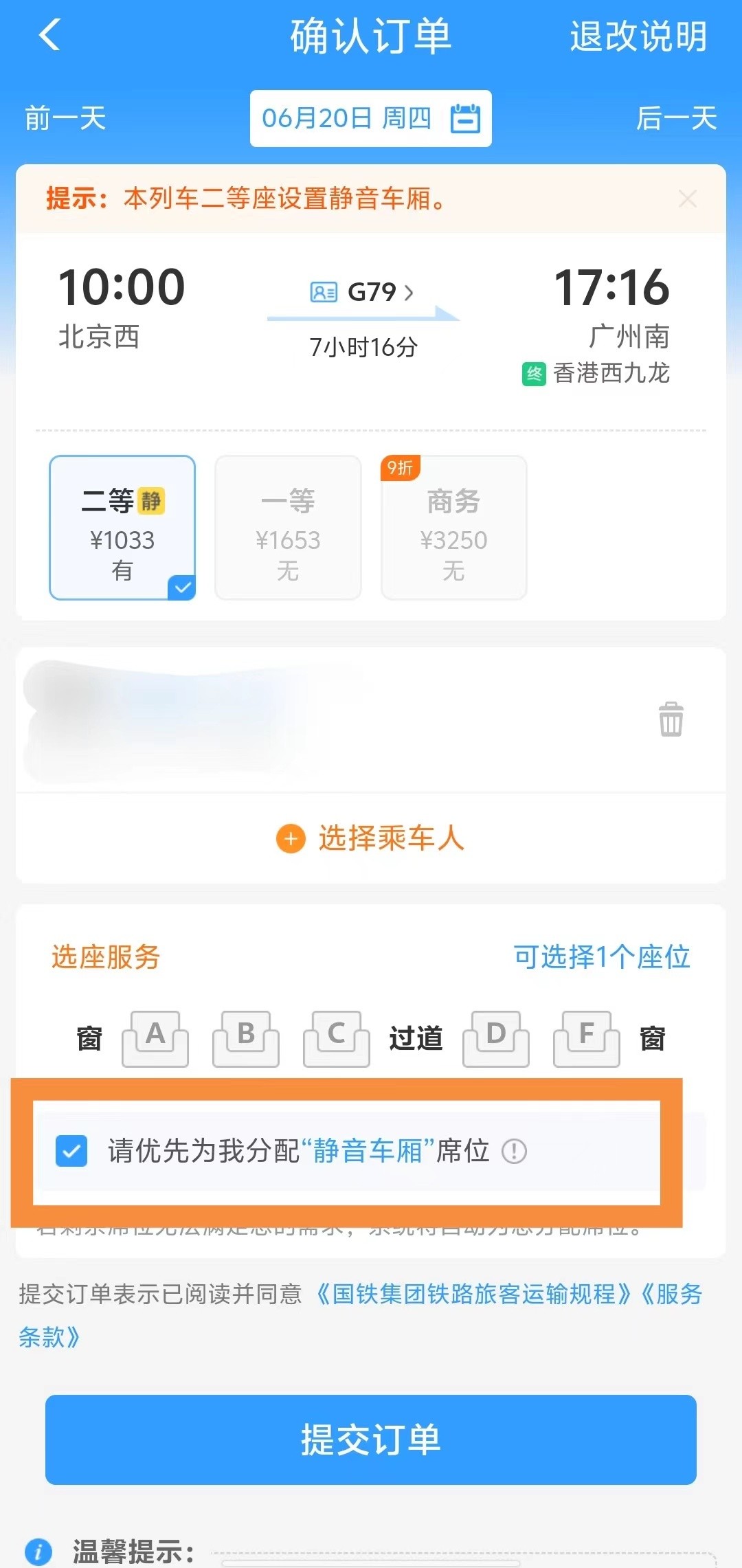Open 退改说明 refund policy

coord(638,36)
